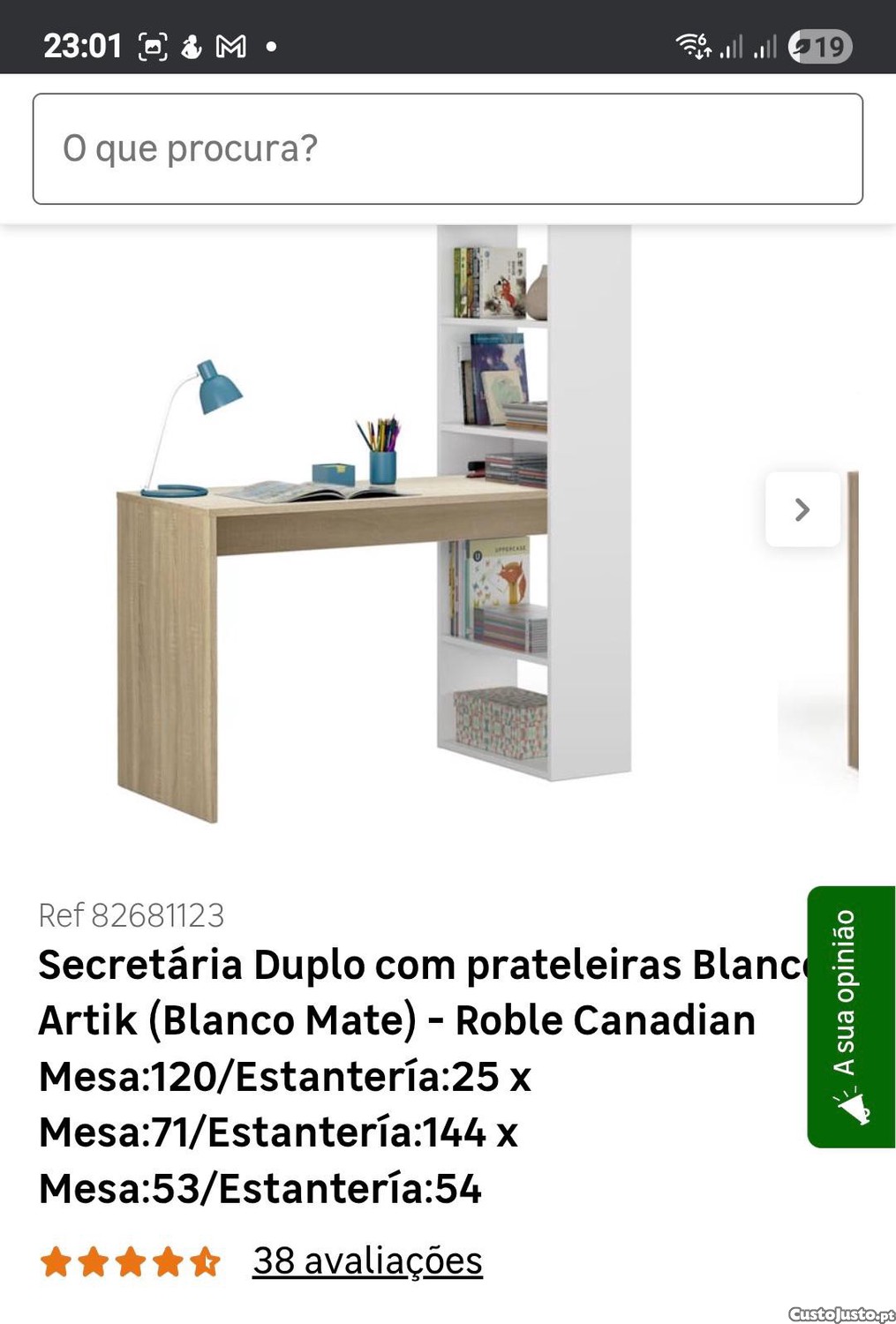This screenshot has width=896, height=1324.
Task: Open the 'A sua opinião' feedback tab
Action: pos(850,1016)
